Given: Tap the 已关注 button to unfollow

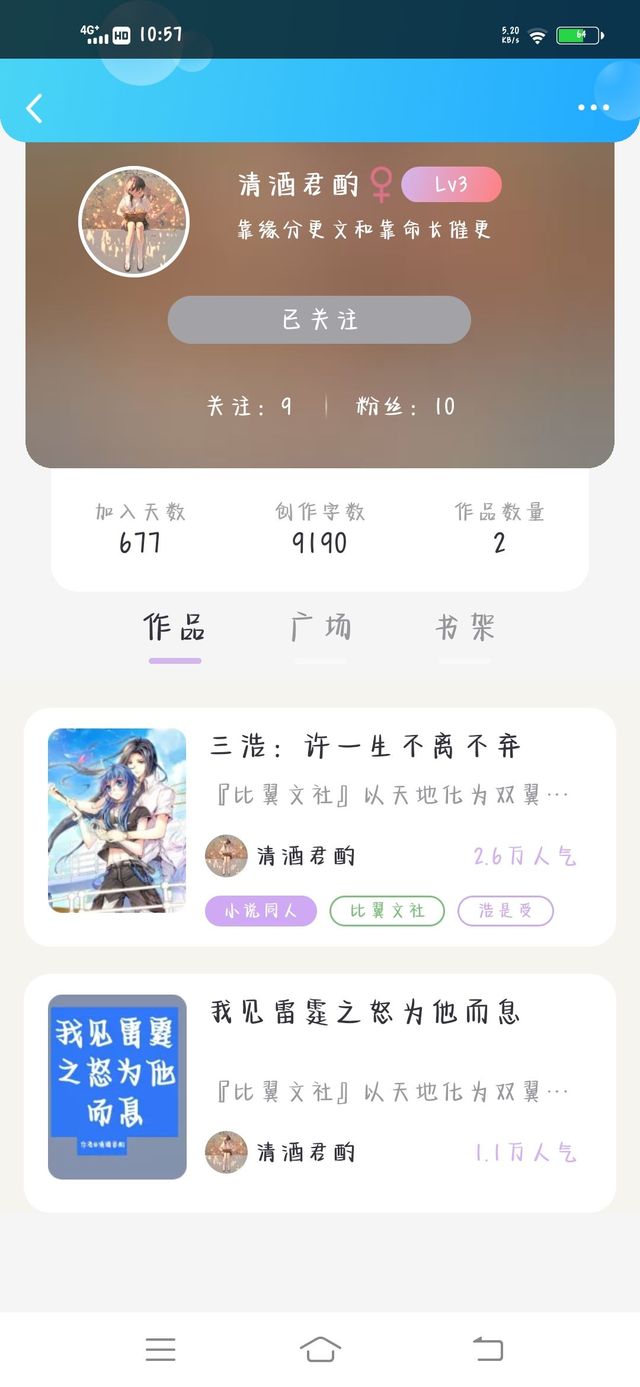Looking at the screenshot, I should pos(319,320).
